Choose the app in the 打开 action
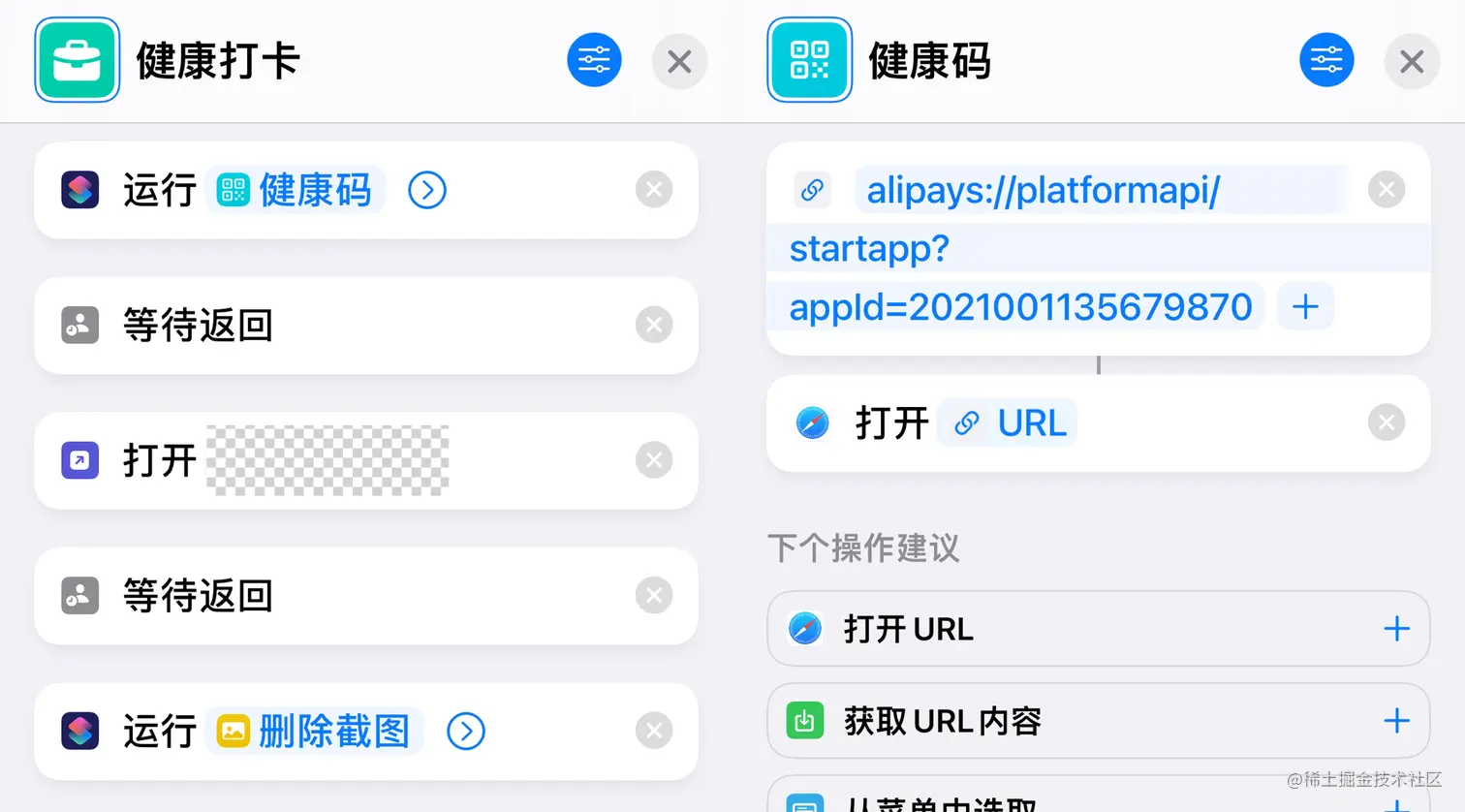This screenshot has height=812, width=1465. [x=327, y=460]
